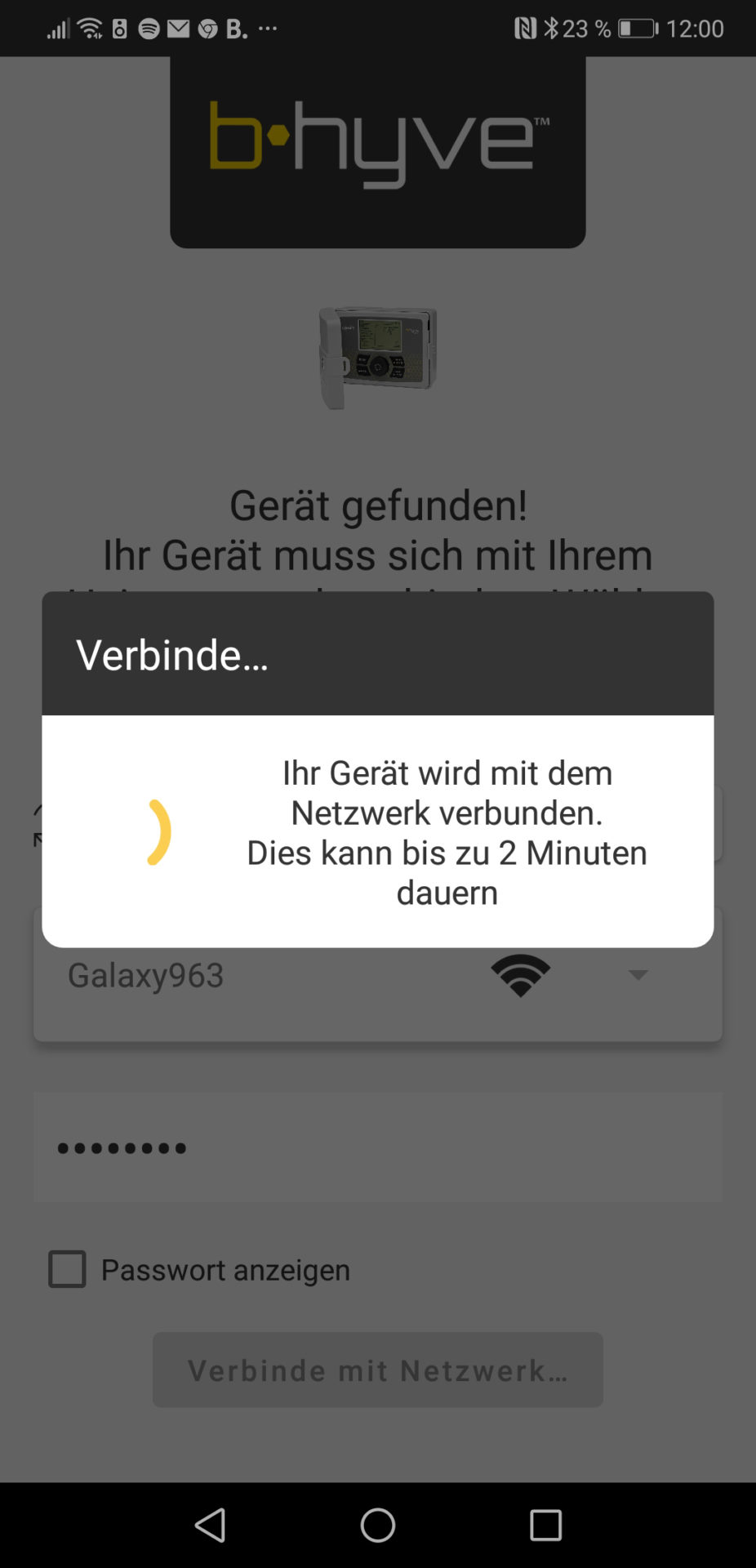Tap the Wi-Fi password field

click(x=377, y=1147)
